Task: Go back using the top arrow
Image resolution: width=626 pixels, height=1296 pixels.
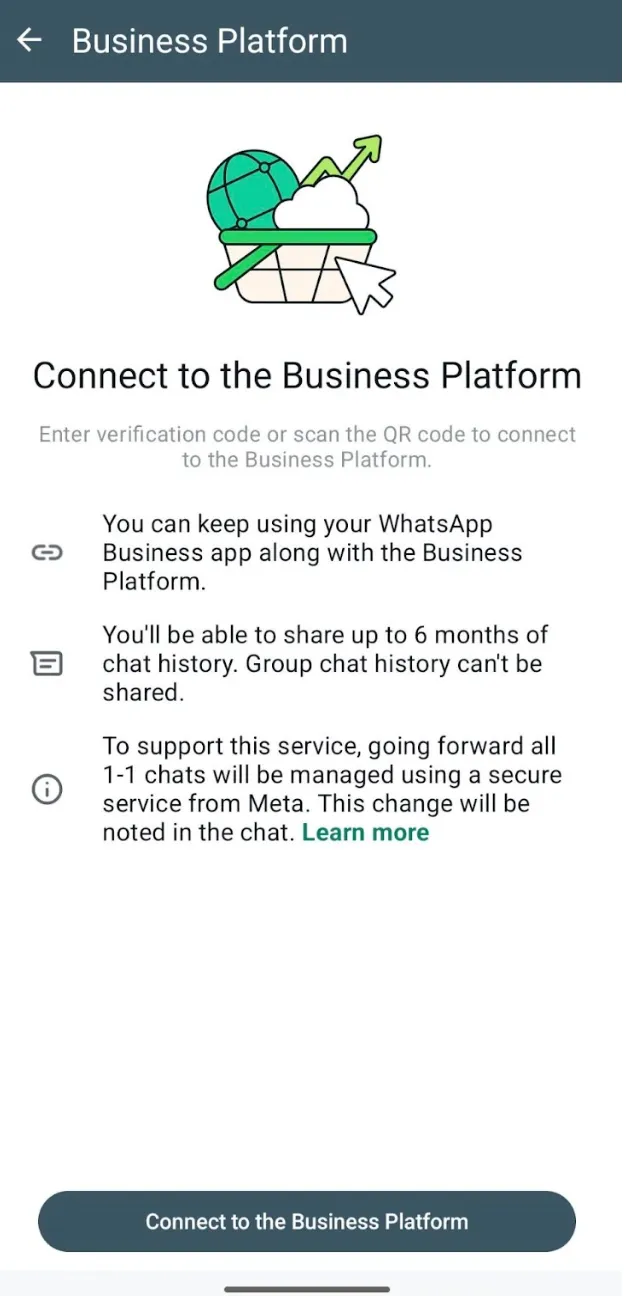Action: click(30, 41)
